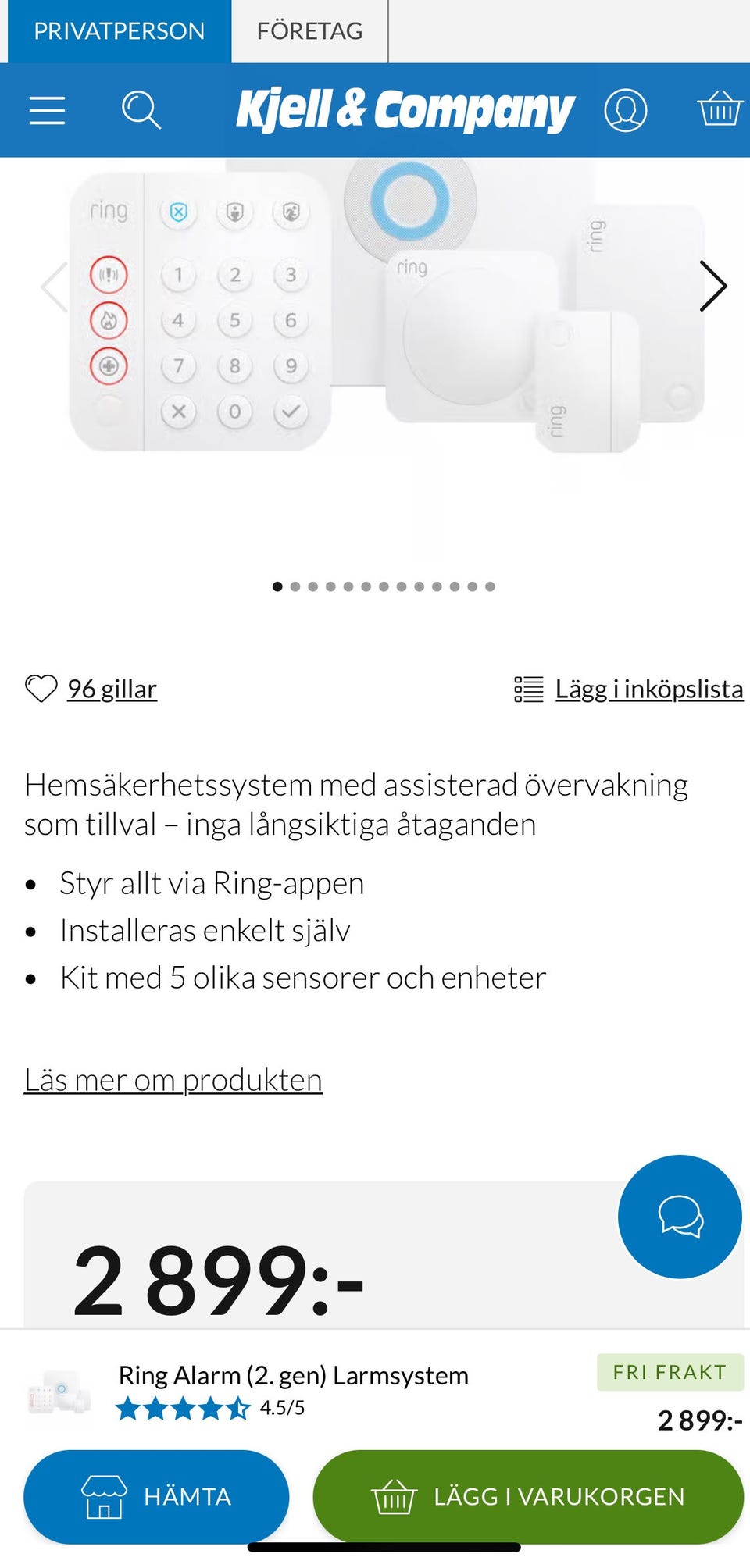This screenshot has height=1568, width=750.
Task: Click the basket icon in LÄGG I VARUKORGEN
Action: [392, 1495]
